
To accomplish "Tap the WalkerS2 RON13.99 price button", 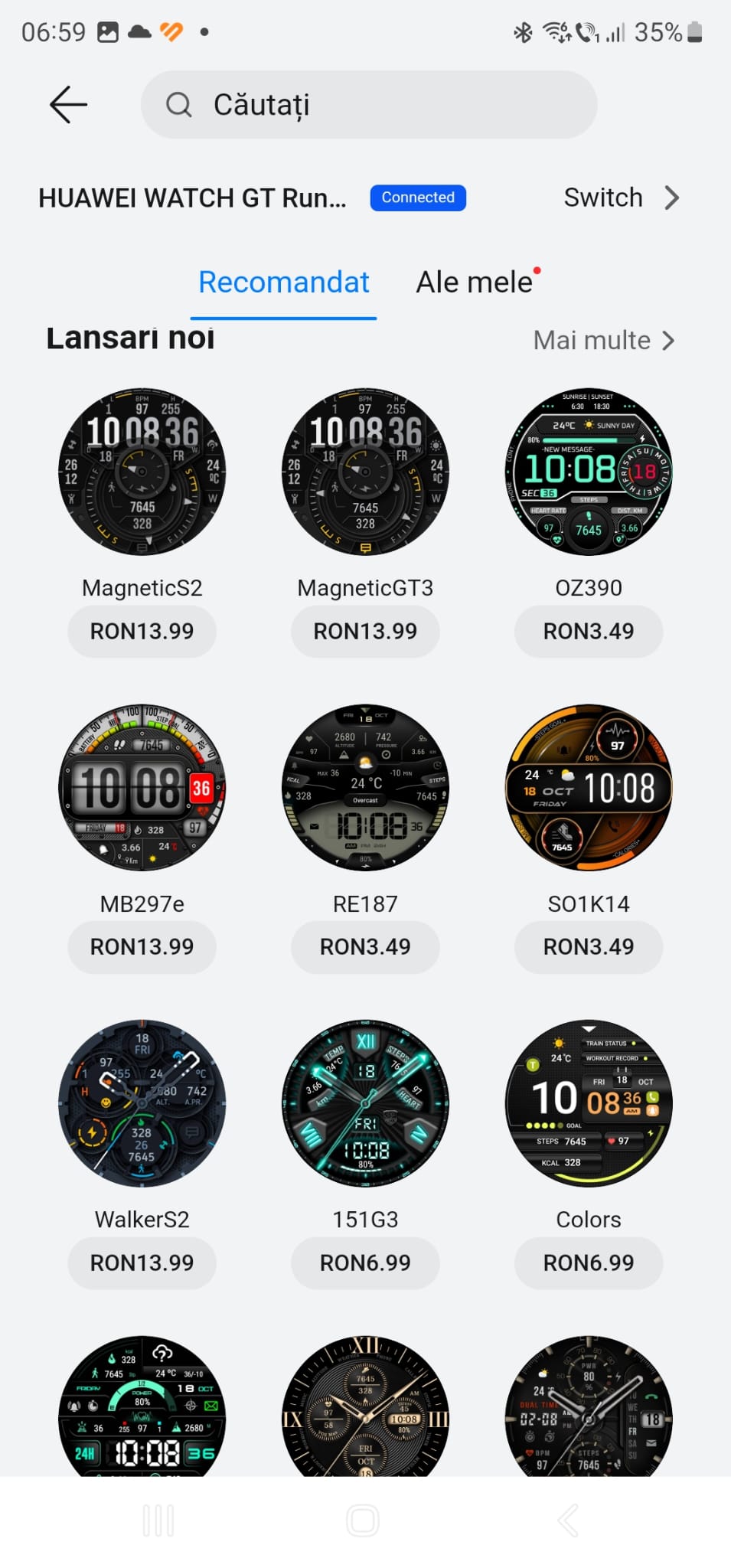I will tap(142, 1263).
